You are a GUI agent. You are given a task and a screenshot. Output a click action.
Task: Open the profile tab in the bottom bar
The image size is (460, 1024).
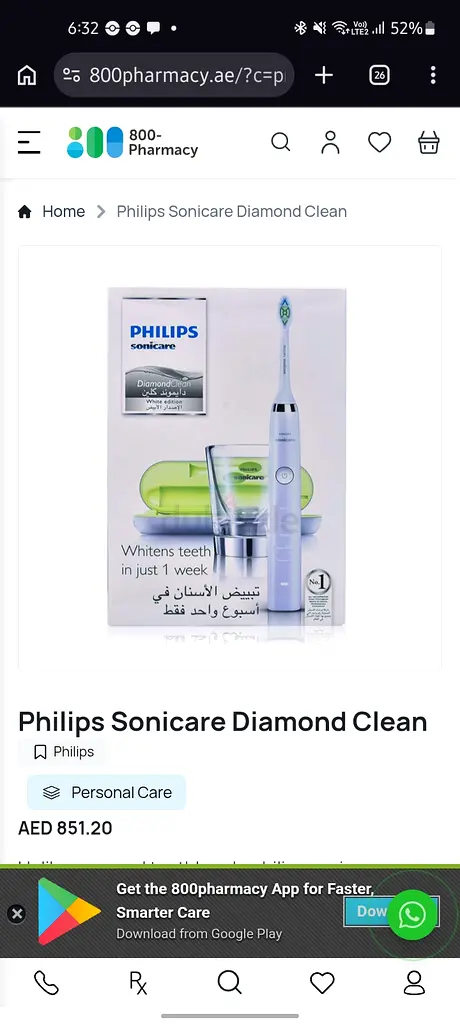[x=414, y=982]
